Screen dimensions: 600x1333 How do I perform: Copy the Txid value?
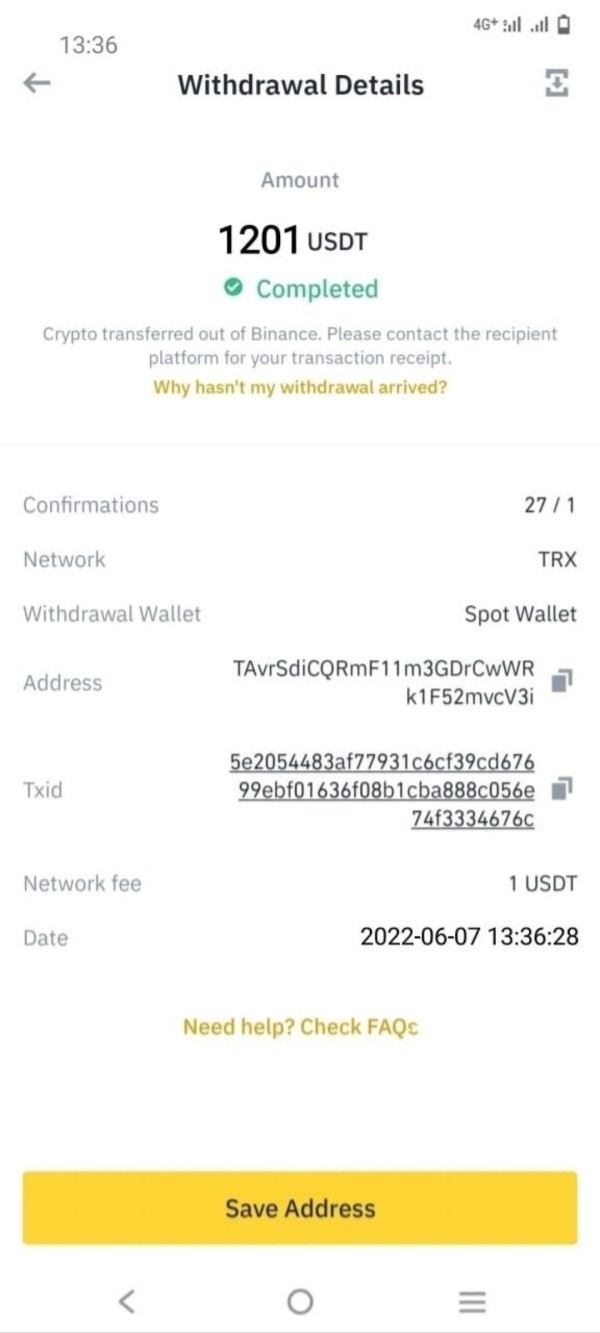[x=562, y=789]
